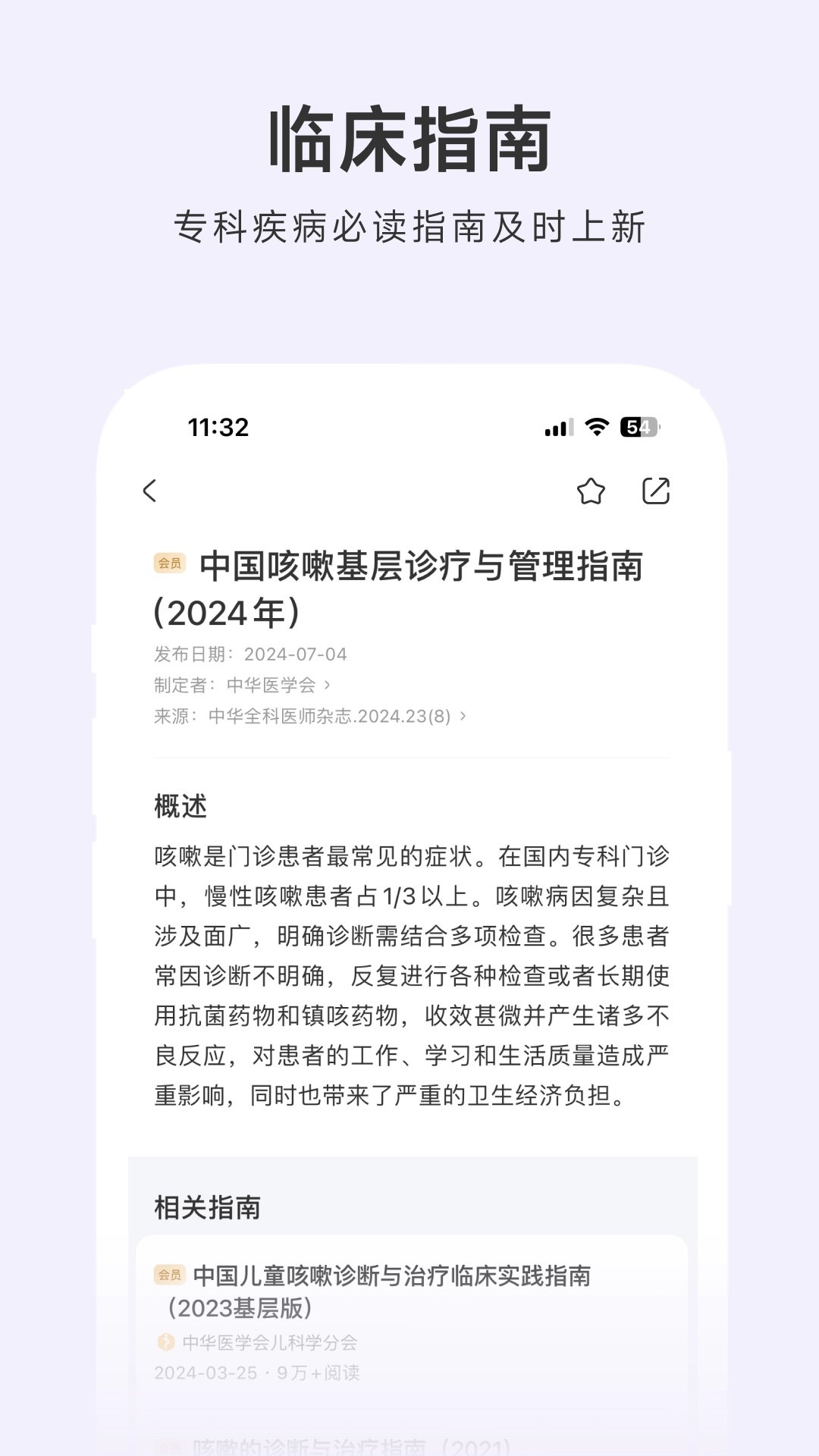Tap the battery indicator showing 54
Screen dimensions: 819x1456
point(637,428)
